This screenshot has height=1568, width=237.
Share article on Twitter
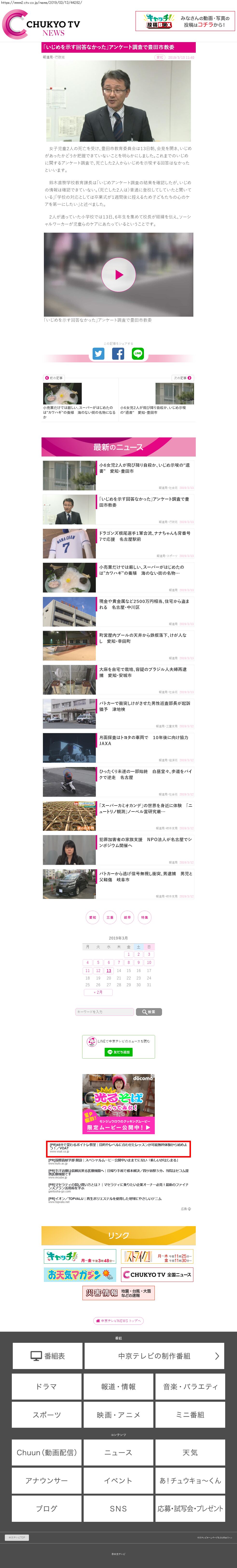98,354
